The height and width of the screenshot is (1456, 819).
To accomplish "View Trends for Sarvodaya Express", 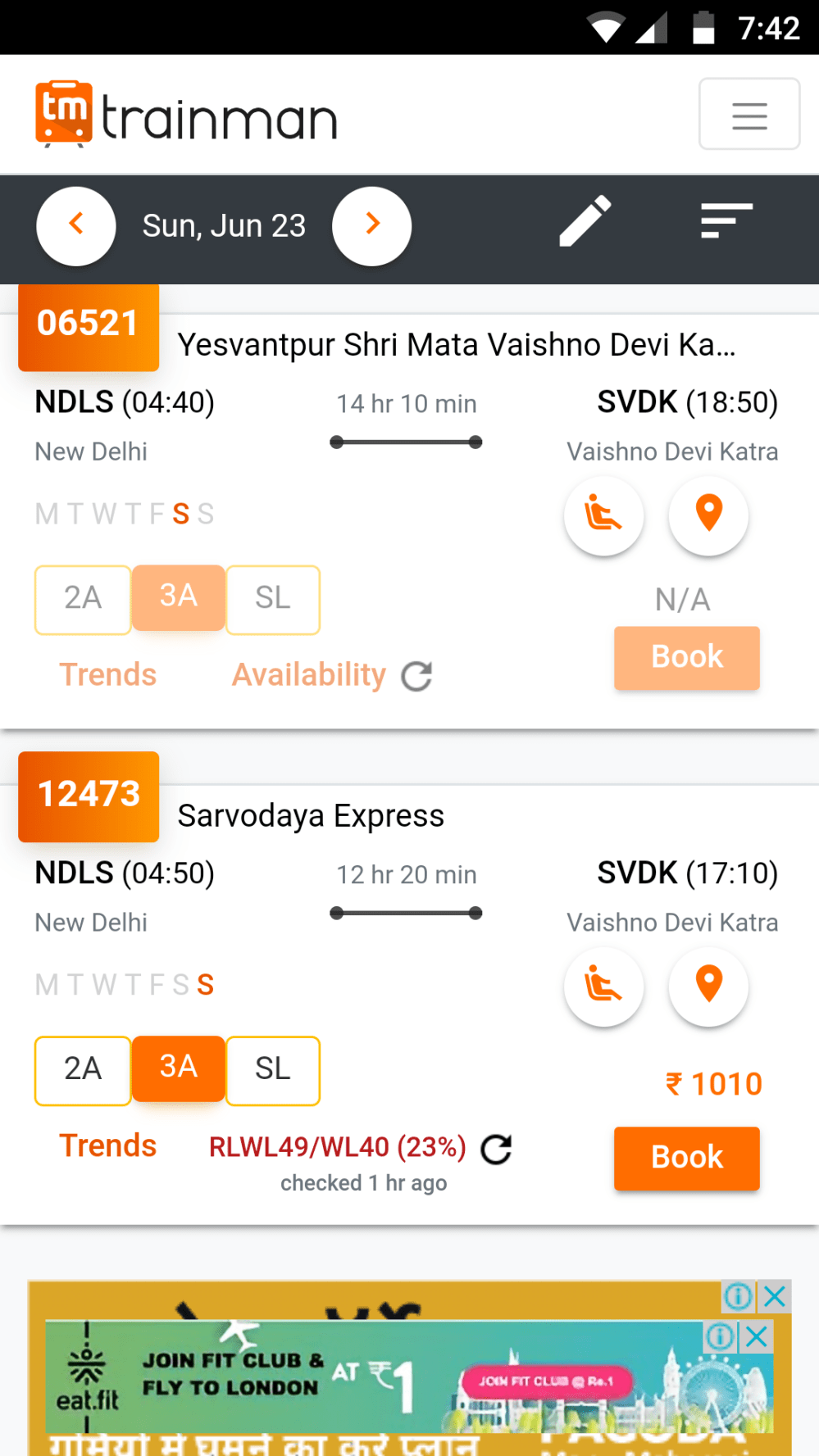I will [107, 1145].
